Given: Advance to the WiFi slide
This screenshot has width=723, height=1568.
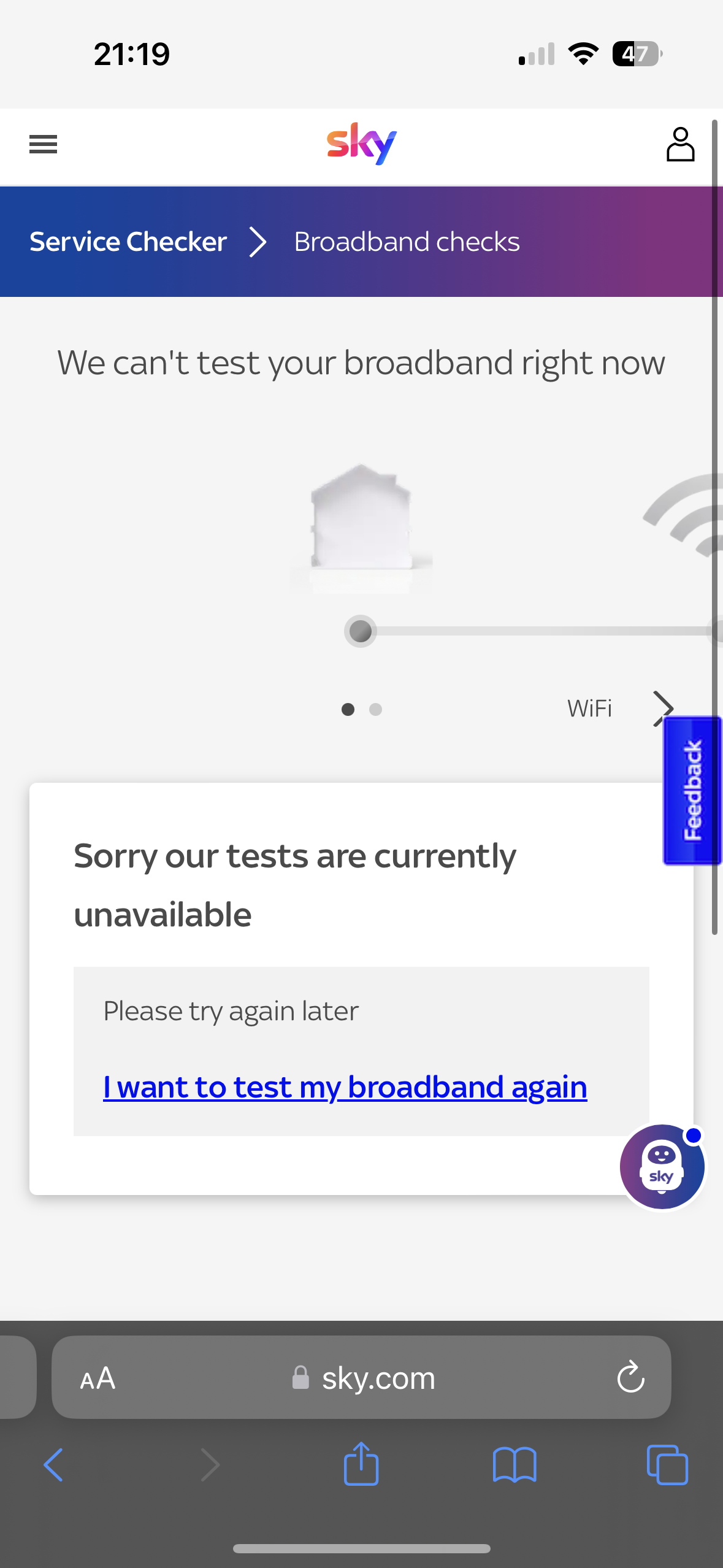Looking at the screenshot, I should [662, 709].
